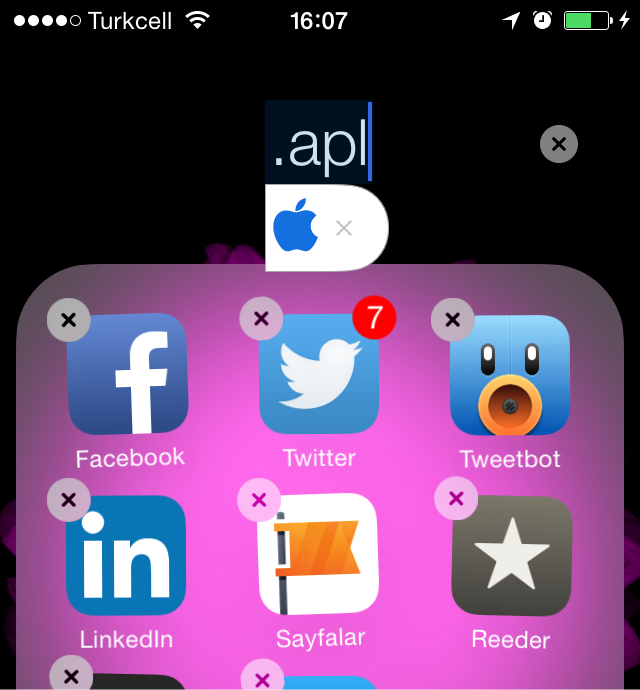Clear the folder name text
The height and width of the screenshot is (690, 640).
click(x=559, y=144)
